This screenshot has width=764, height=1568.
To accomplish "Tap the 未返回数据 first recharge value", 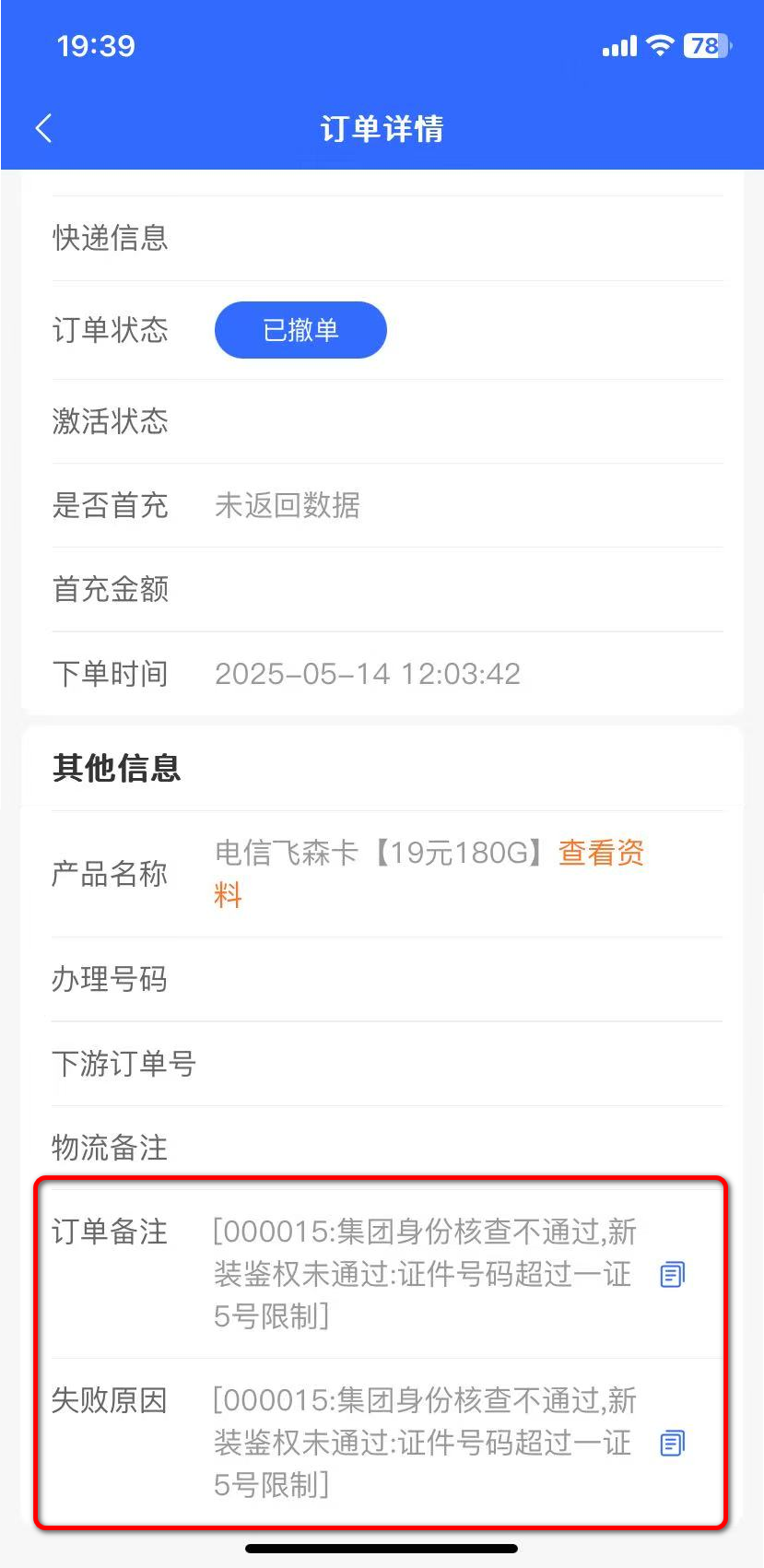I will (x=287, y=506).
